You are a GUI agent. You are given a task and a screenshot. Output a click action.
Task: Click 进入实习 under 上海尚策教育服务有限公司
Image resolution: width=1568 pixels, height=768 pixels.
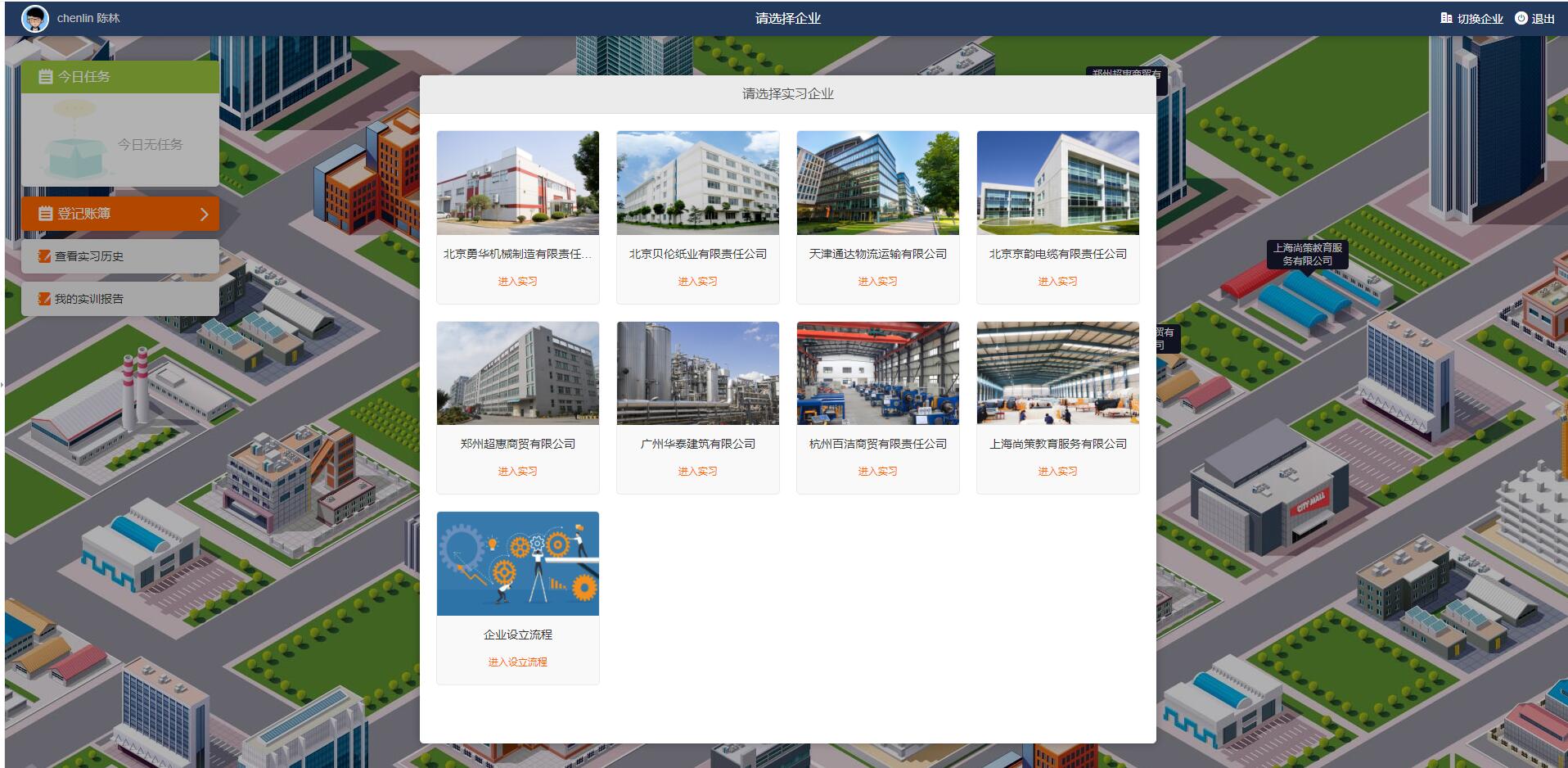1057,471
